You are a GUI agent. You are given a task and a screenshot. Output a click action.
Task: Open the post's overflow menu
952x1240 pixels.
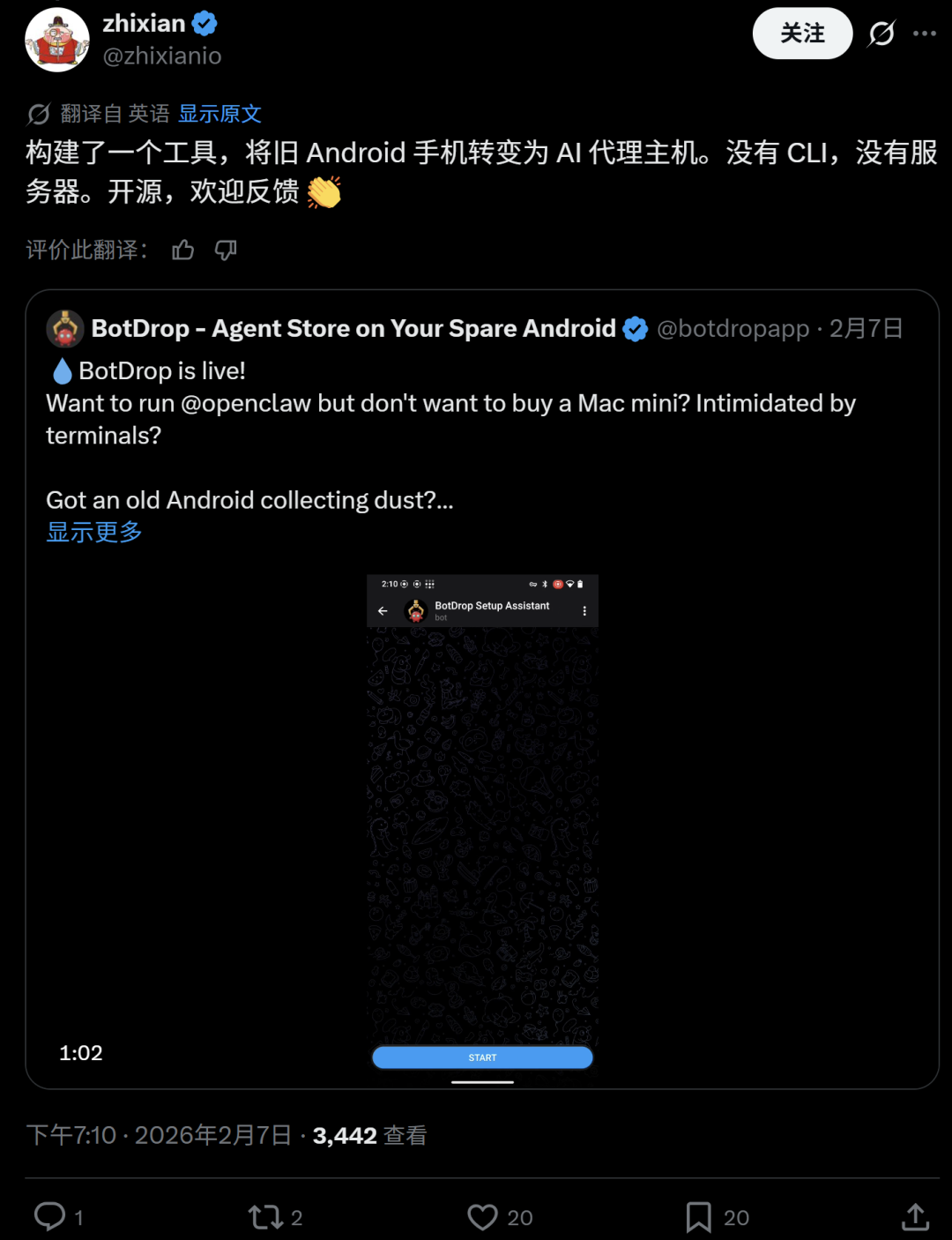[x=924, y=34]
